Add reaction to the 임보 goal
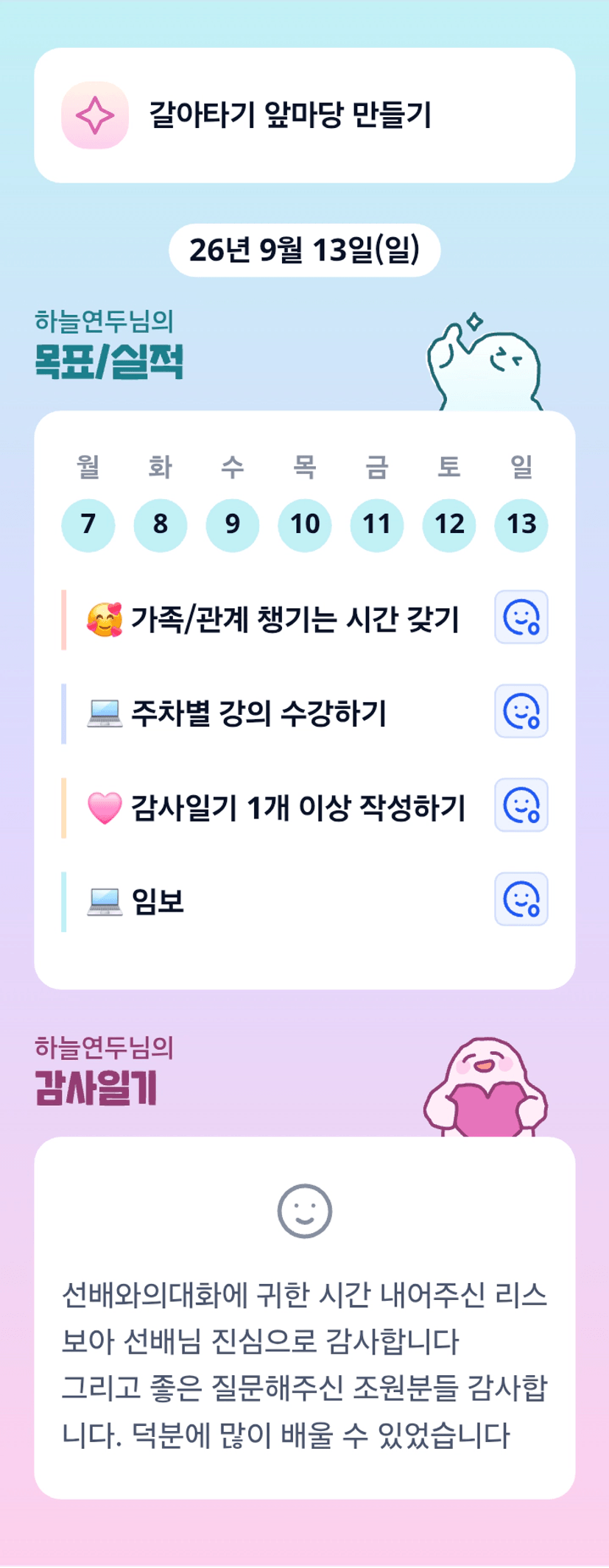The image size is (609, 1568). pos(521,899)
